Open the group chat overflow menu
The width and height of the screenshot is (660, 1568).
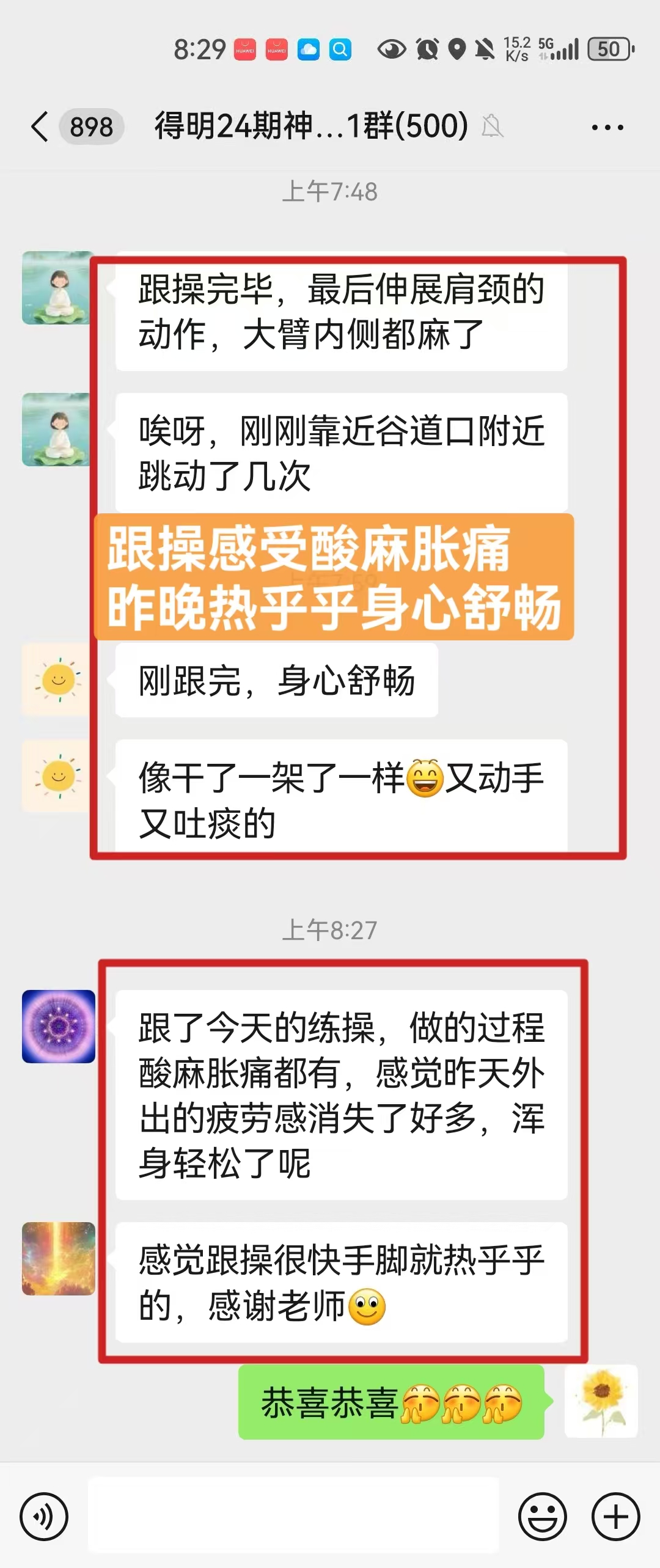coord(607,127)
